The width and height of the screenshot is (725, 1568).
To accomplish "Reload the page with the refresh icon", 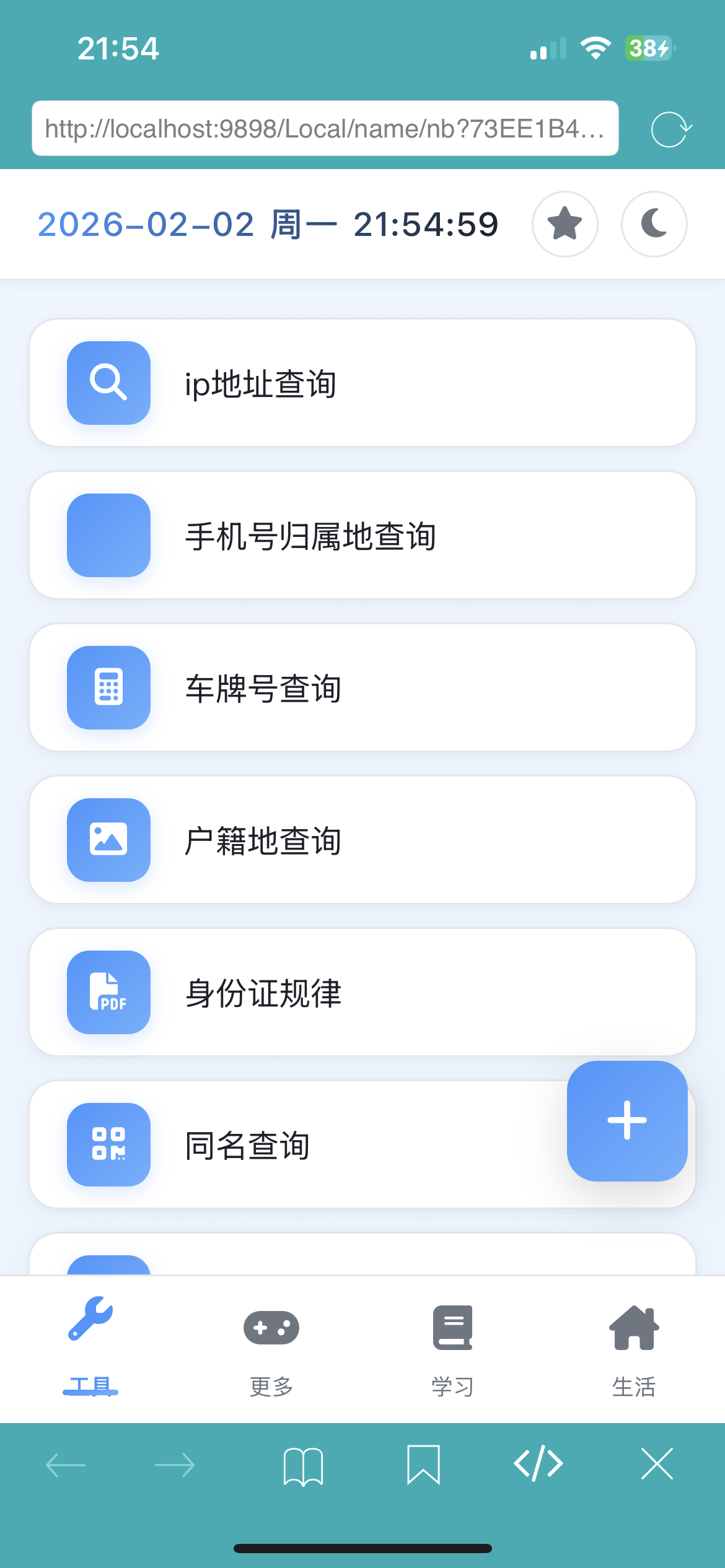I will [670, 129].
